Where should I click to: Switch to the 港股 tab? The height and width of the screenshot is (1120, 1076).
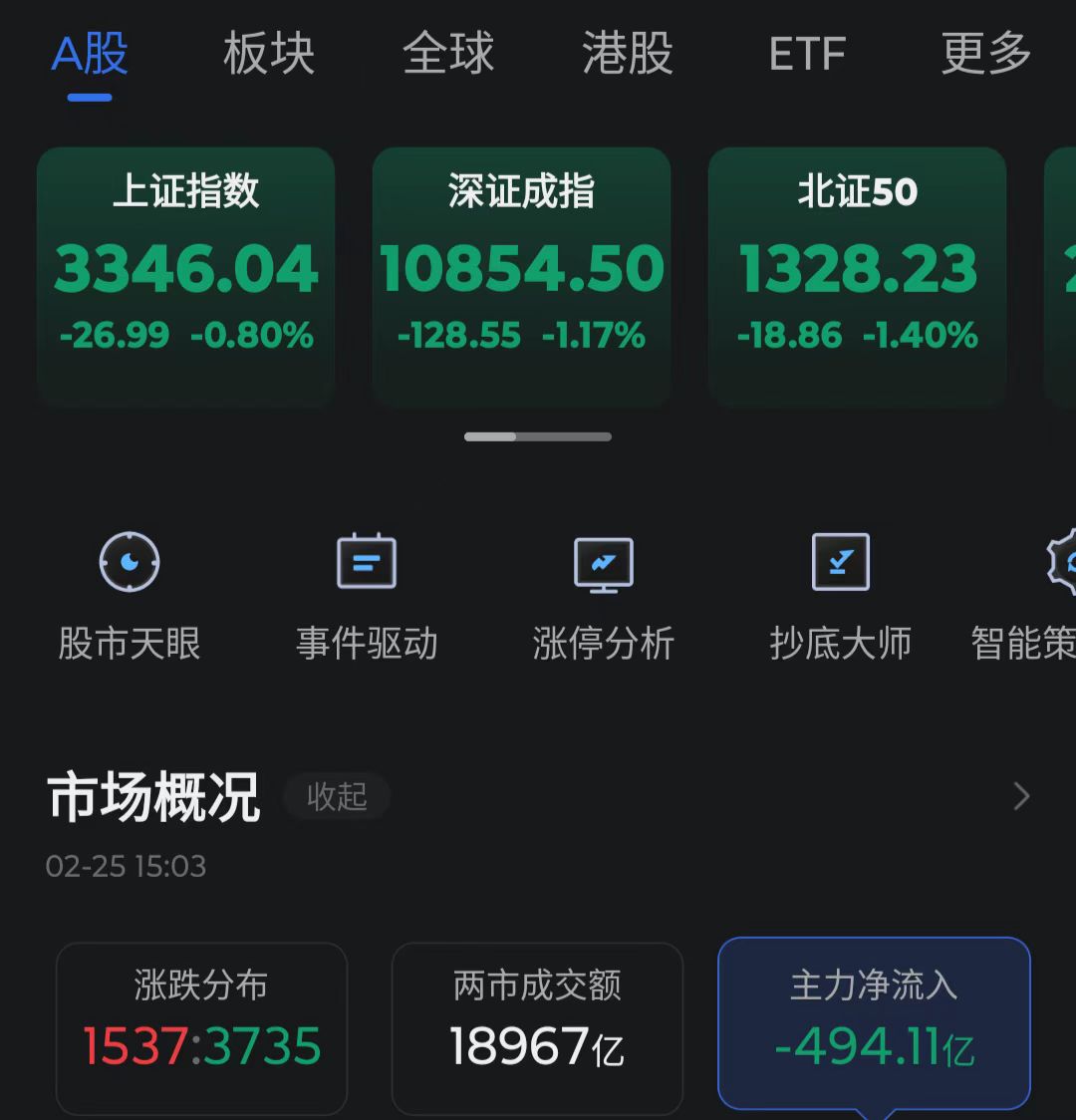(x=628, y=55)
